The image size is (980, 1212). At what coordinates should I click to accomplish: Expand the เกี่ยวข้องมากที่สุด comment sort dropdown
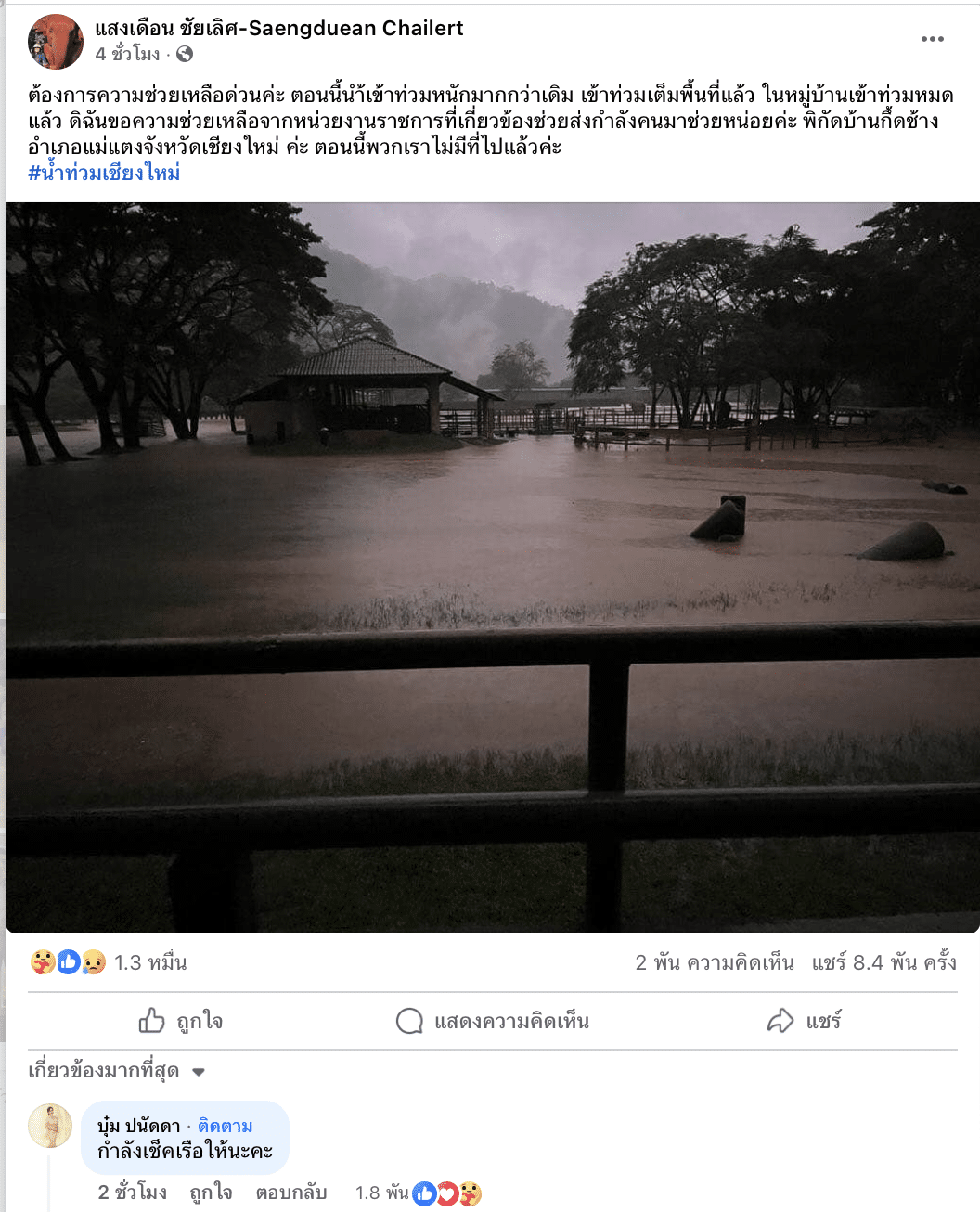click(x=116, y=1071)
